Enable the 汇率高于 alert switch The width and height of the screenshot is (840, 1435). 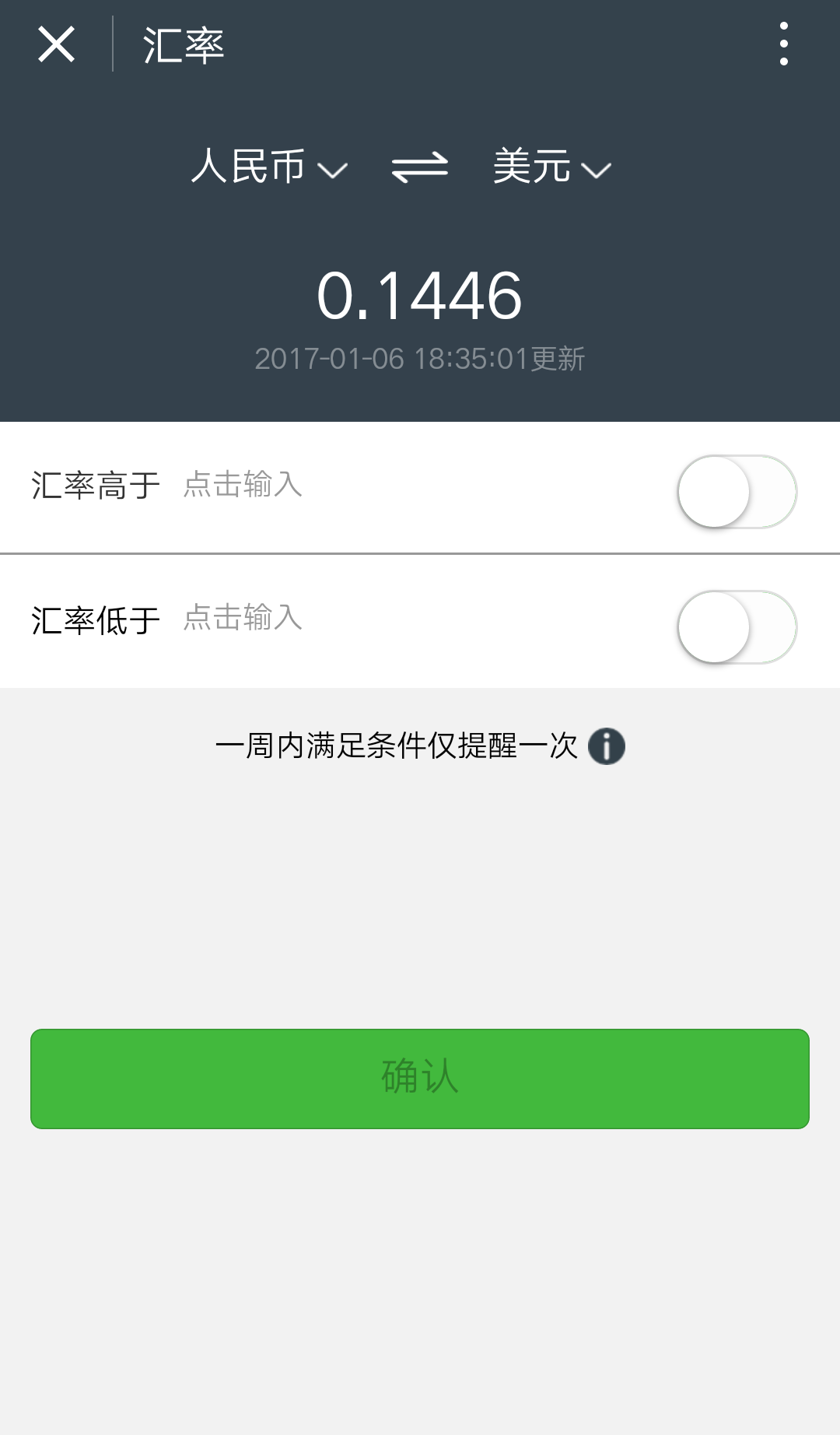737,492
